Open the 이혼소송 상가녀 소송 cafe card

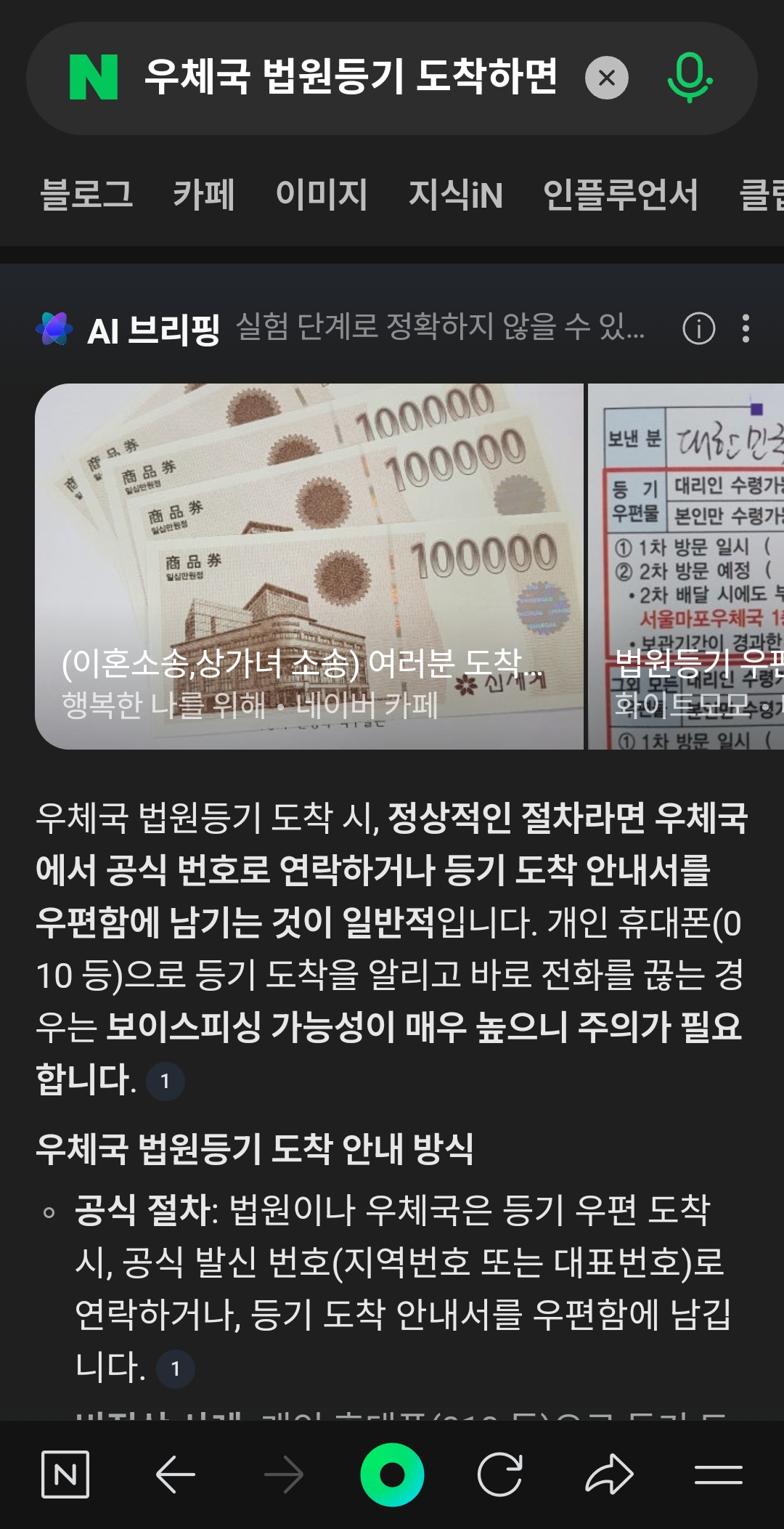tap(309, 567)
